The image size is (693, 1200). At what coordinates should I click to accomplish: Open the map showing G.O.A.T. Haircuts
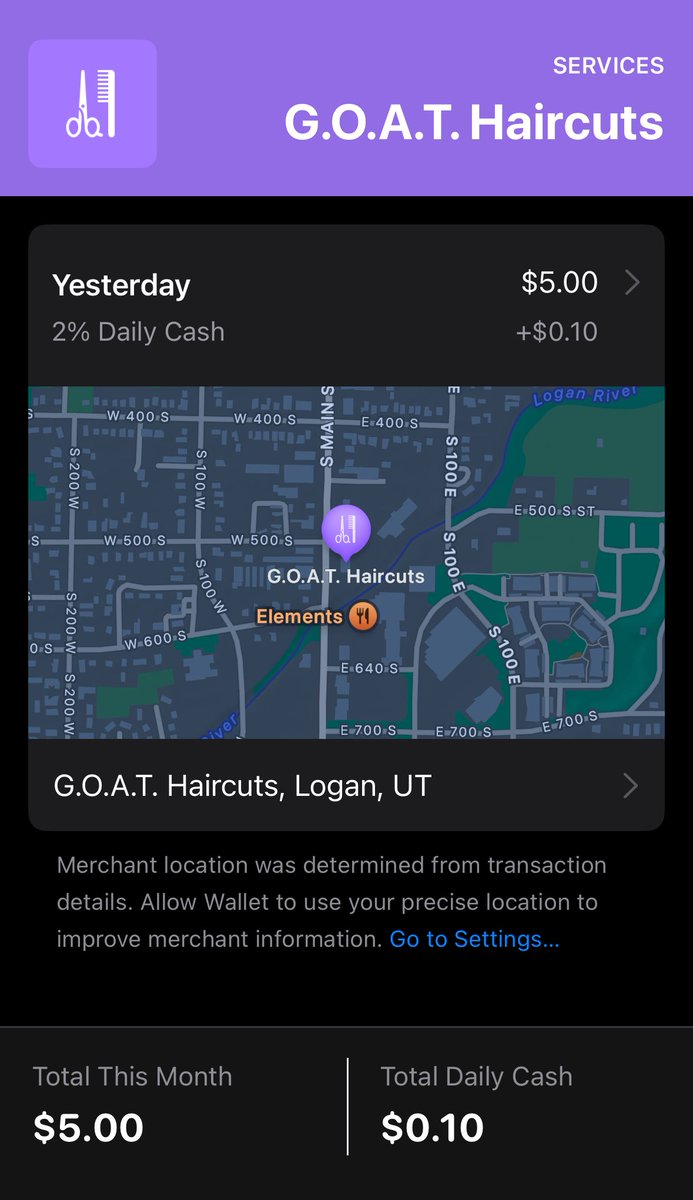[x=346, y=562]
